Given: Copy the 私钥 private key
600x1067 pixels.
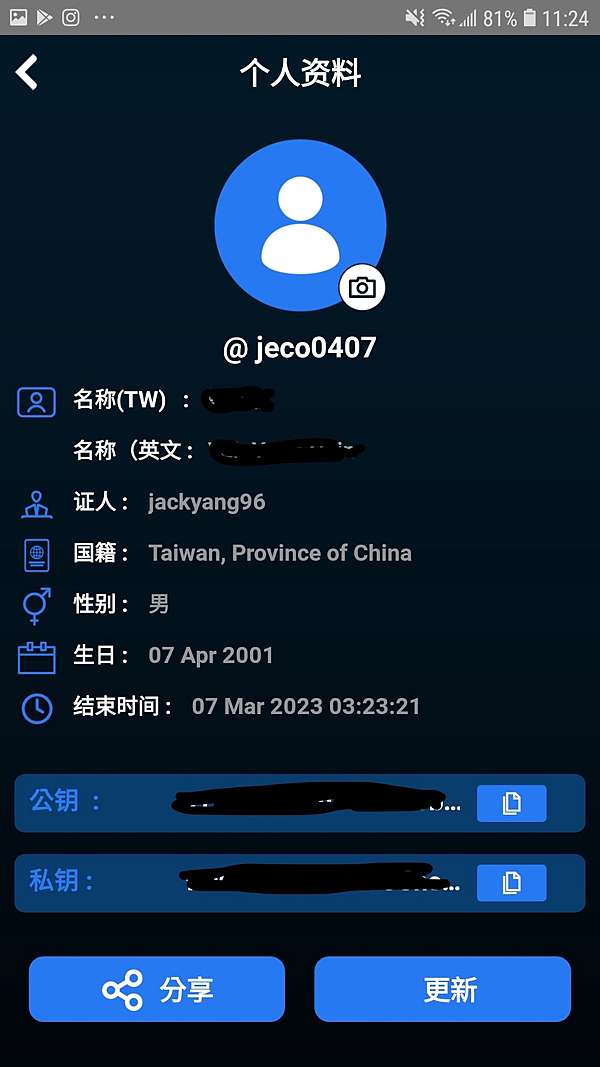Looking at the screenshot, I should [x=512, y=883].
